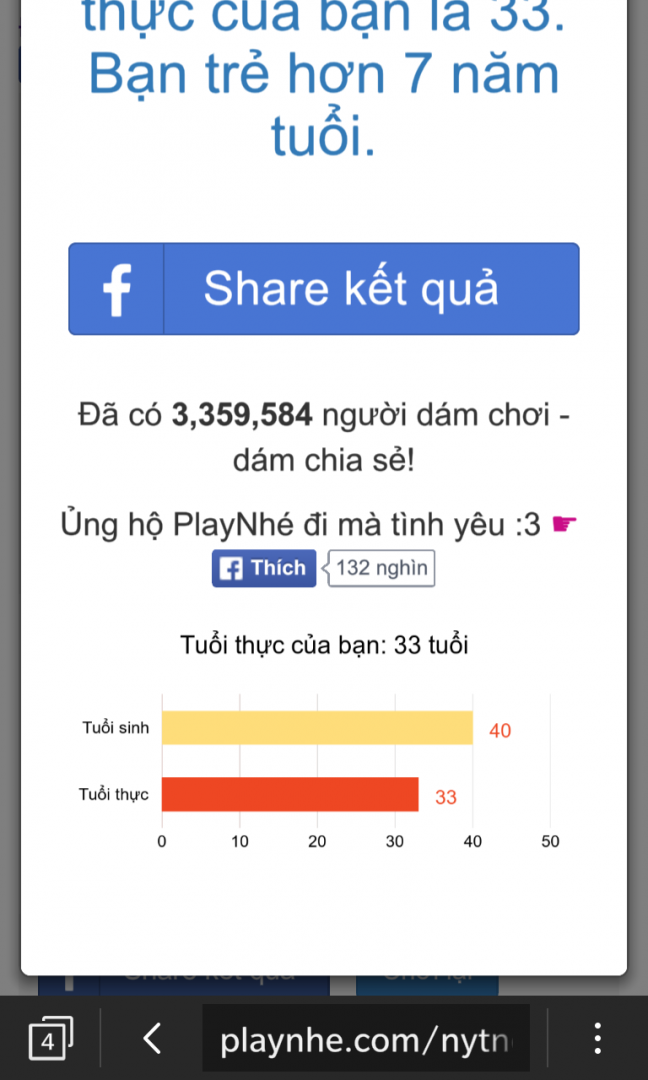
Task: Share the result on Facebook
Action: pyautogui.click(x=323, y=288)
